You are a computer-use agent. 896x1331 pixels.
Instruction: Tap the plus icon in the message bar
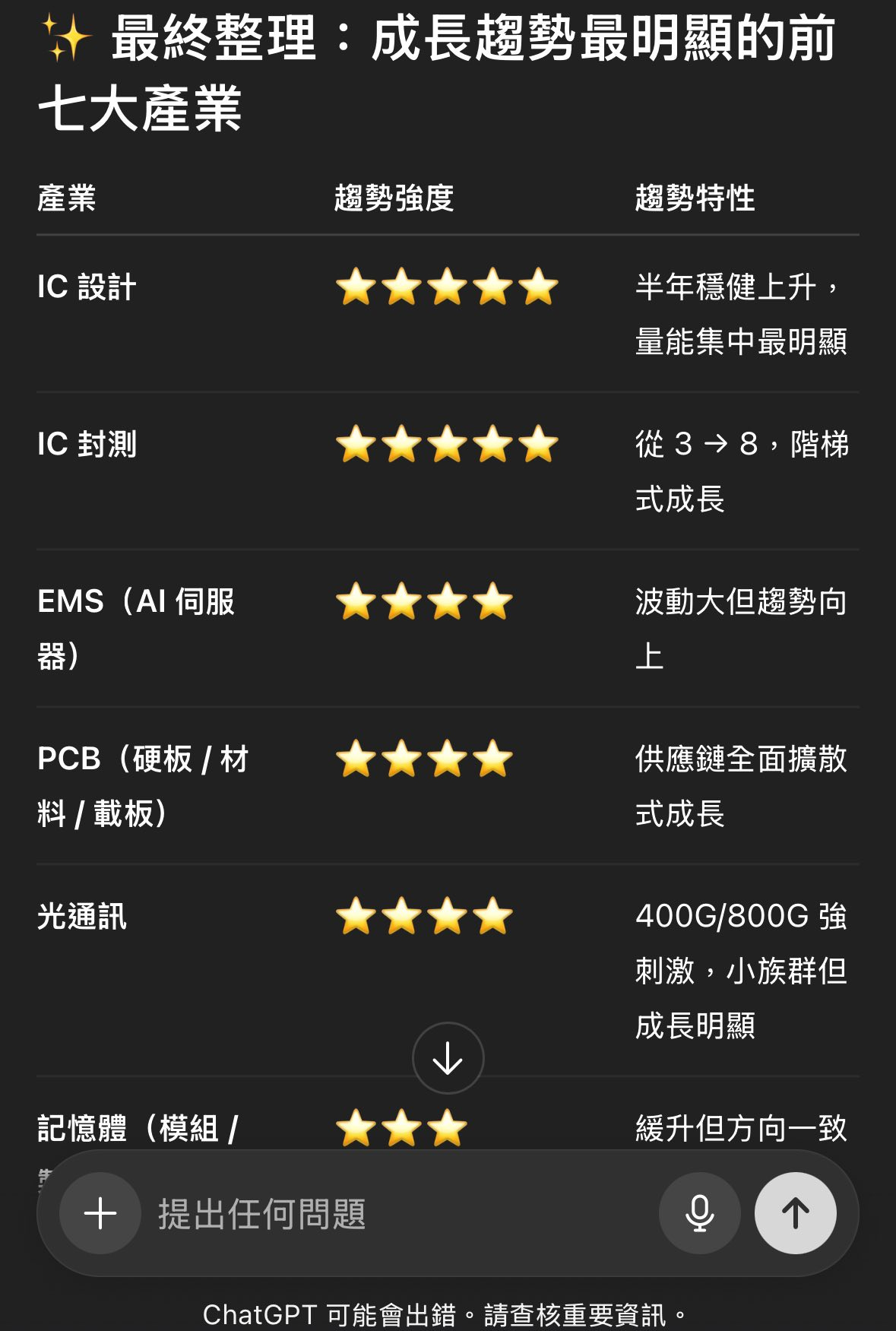pos(99,1213)
